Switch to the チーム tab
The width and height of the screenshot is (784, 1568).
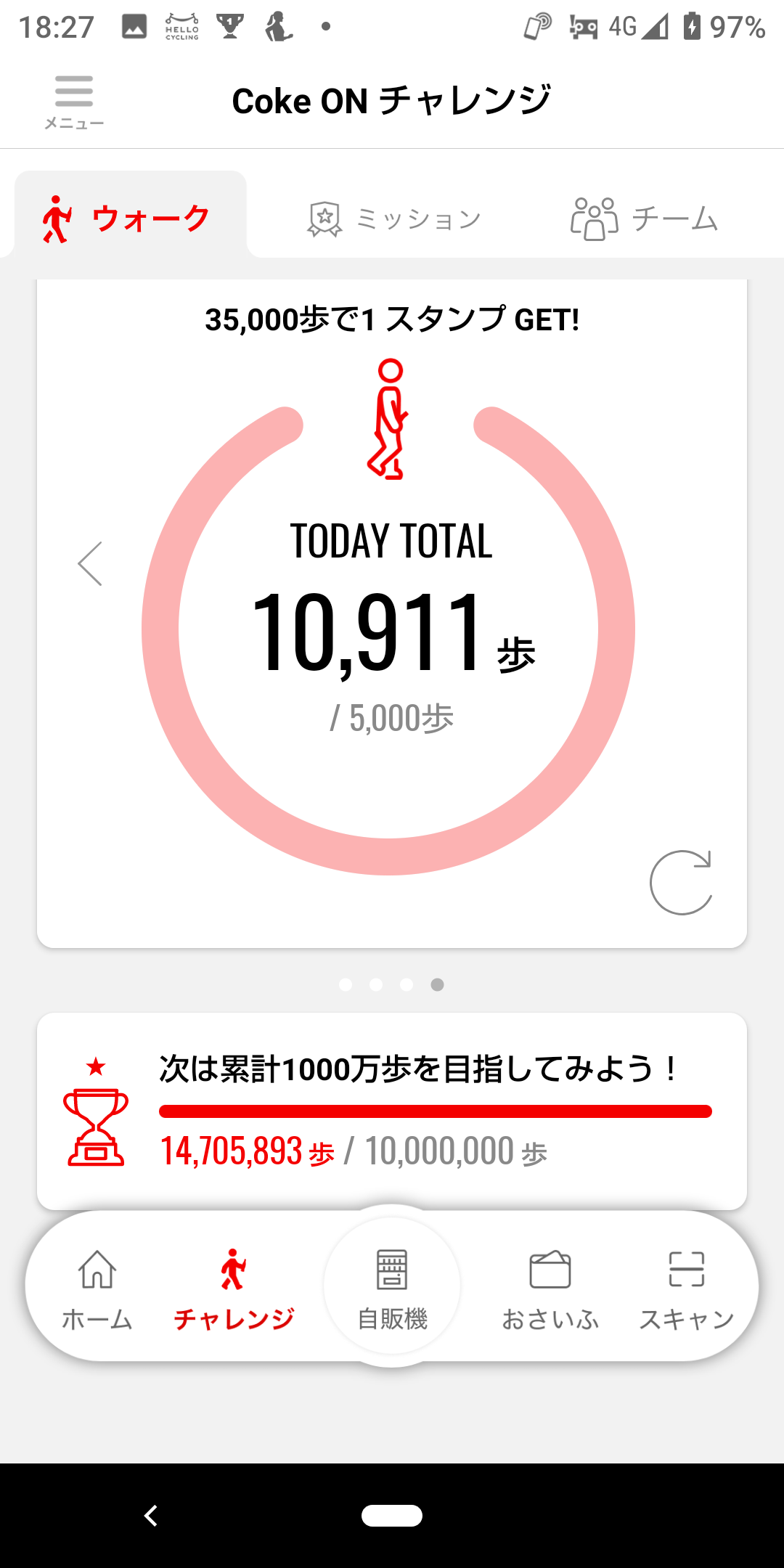point(645,218)
